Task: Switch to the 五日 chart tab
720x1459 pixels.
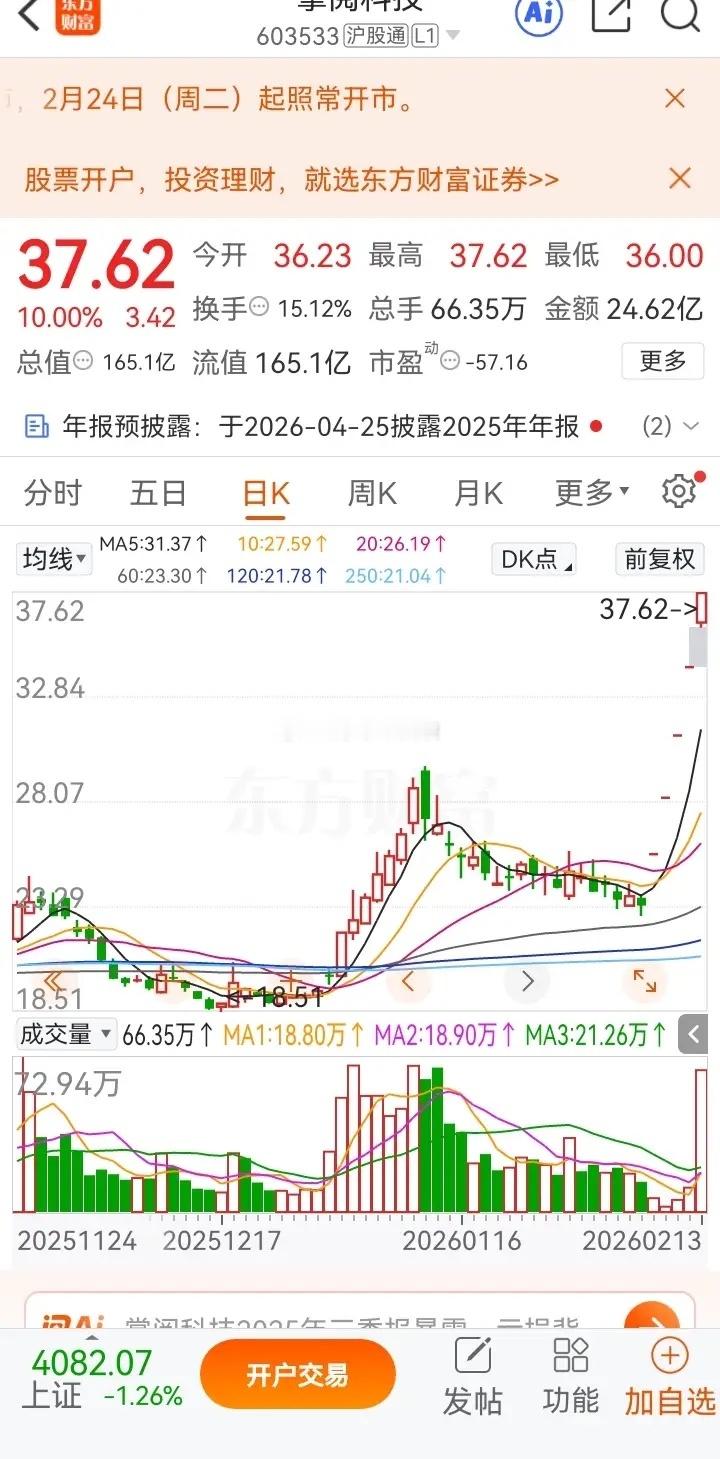Action: click(158, 493)
